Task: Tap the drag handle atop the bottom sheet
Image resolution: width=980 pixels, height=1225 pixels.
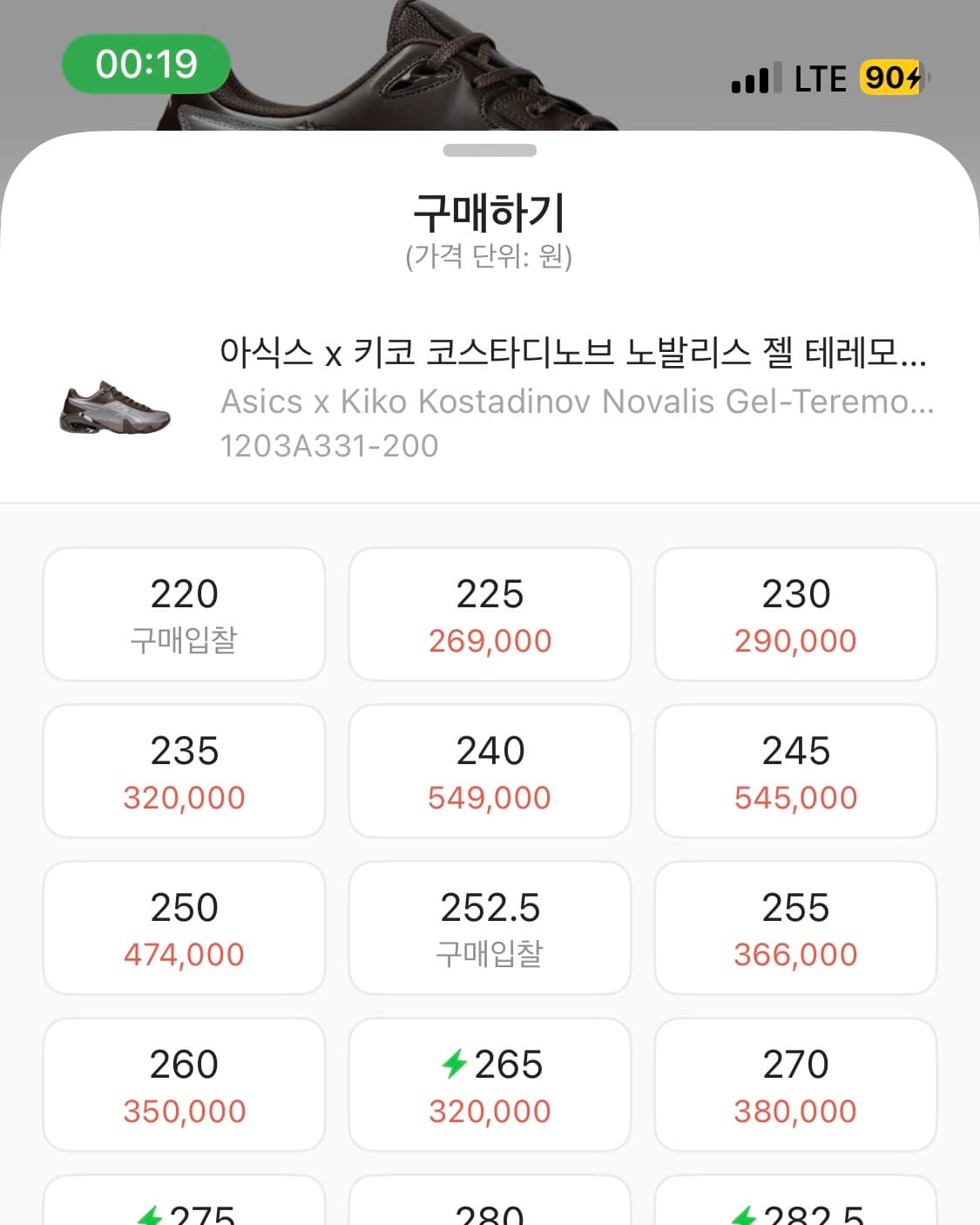Action: pyautogui.click(x=490, y=150)
